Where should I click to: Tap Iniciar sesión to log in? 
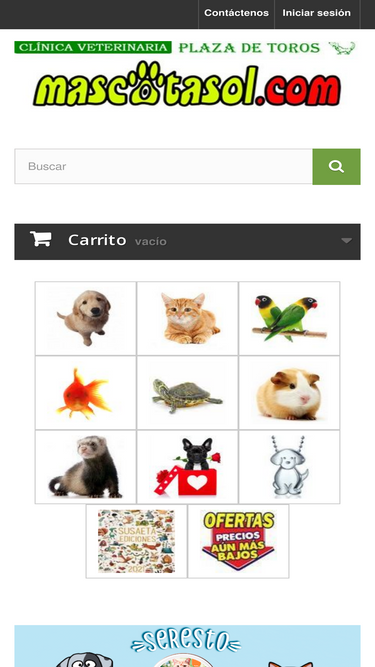(317, 13)
